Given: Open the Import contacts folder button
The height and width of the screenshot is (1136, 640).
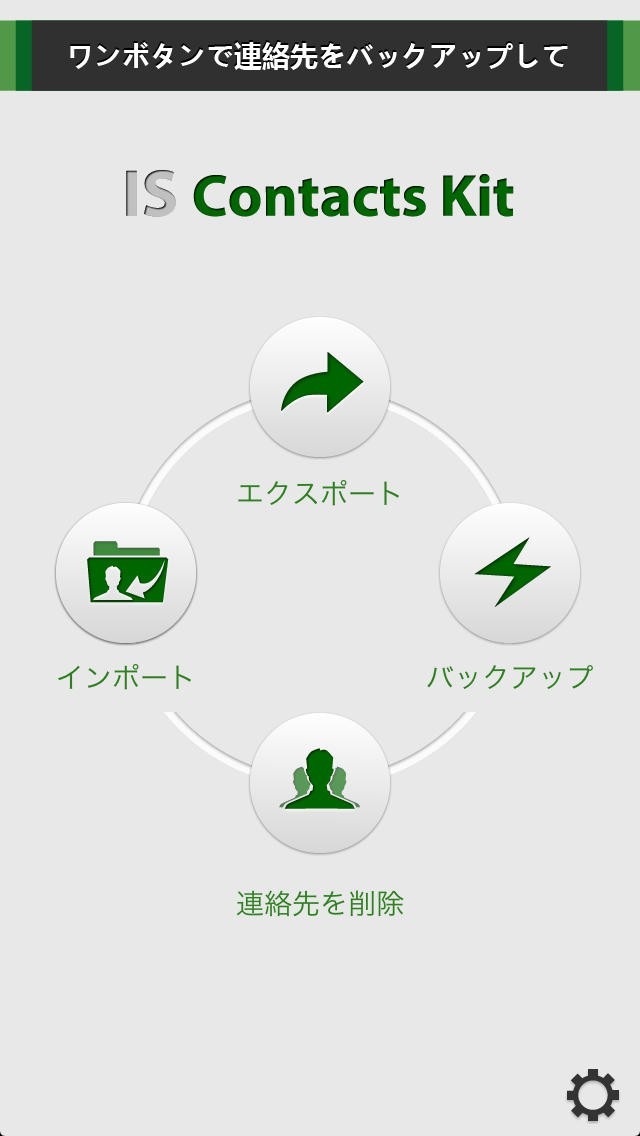Looking at the screenshot, I should click(126, 573).
